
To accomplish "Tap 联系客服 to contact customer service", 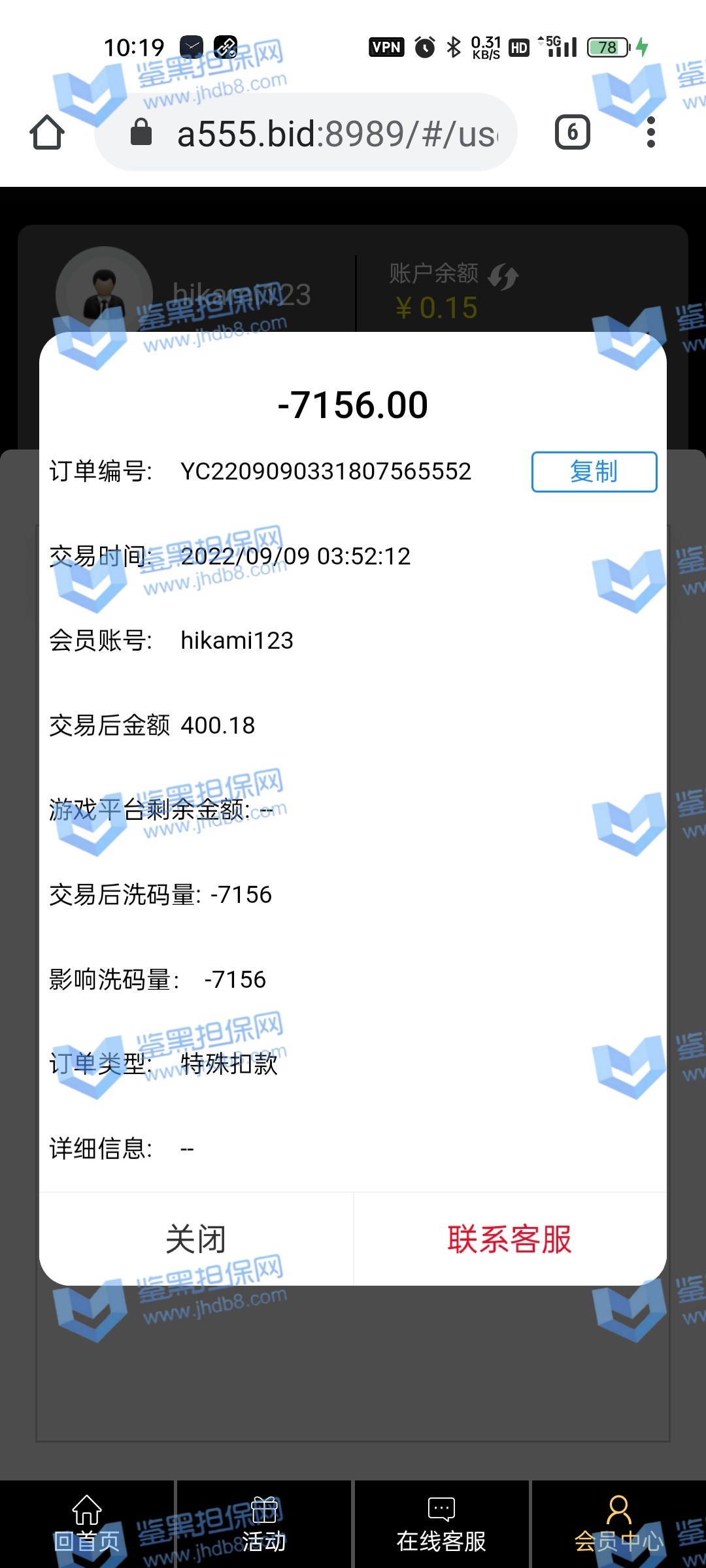I will click(509, 1239).
